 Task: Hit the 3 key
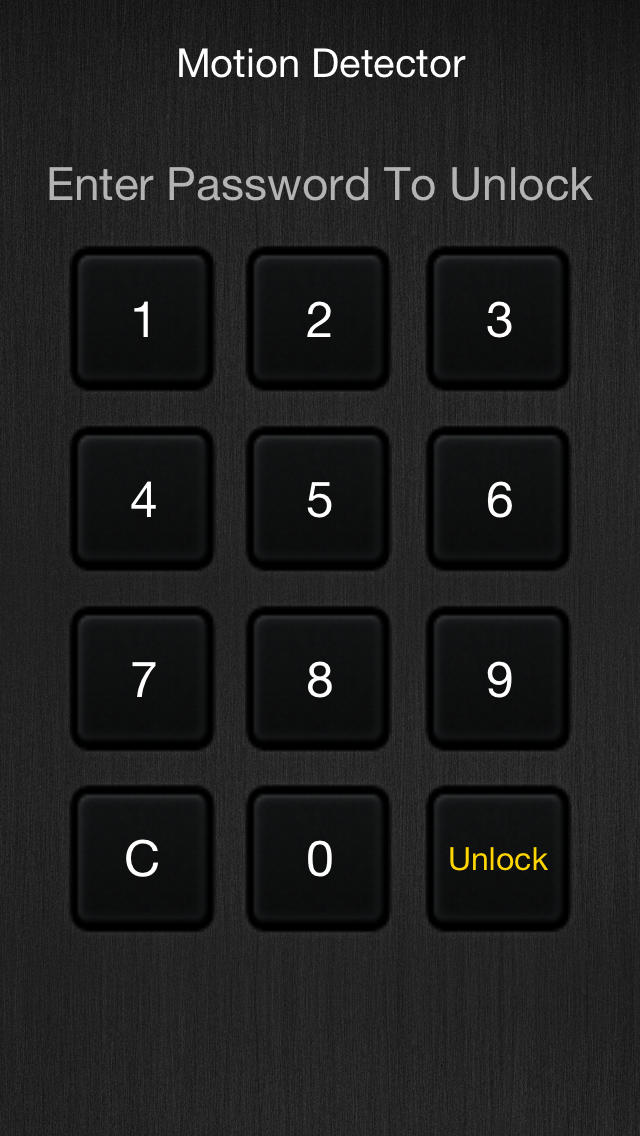click(498, 319)
